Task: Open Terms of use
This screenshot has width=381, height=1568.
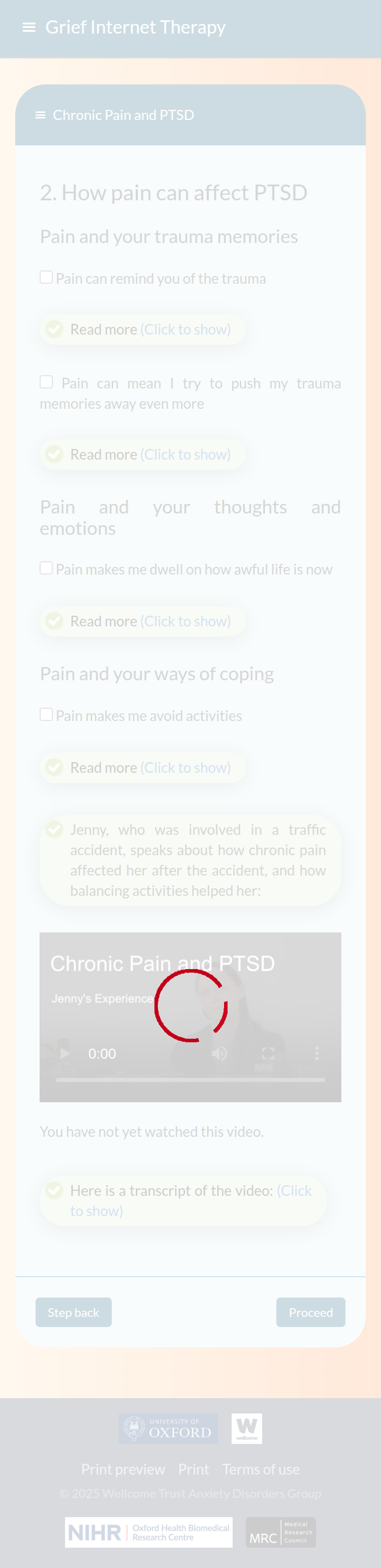Action: point(261,1469)
